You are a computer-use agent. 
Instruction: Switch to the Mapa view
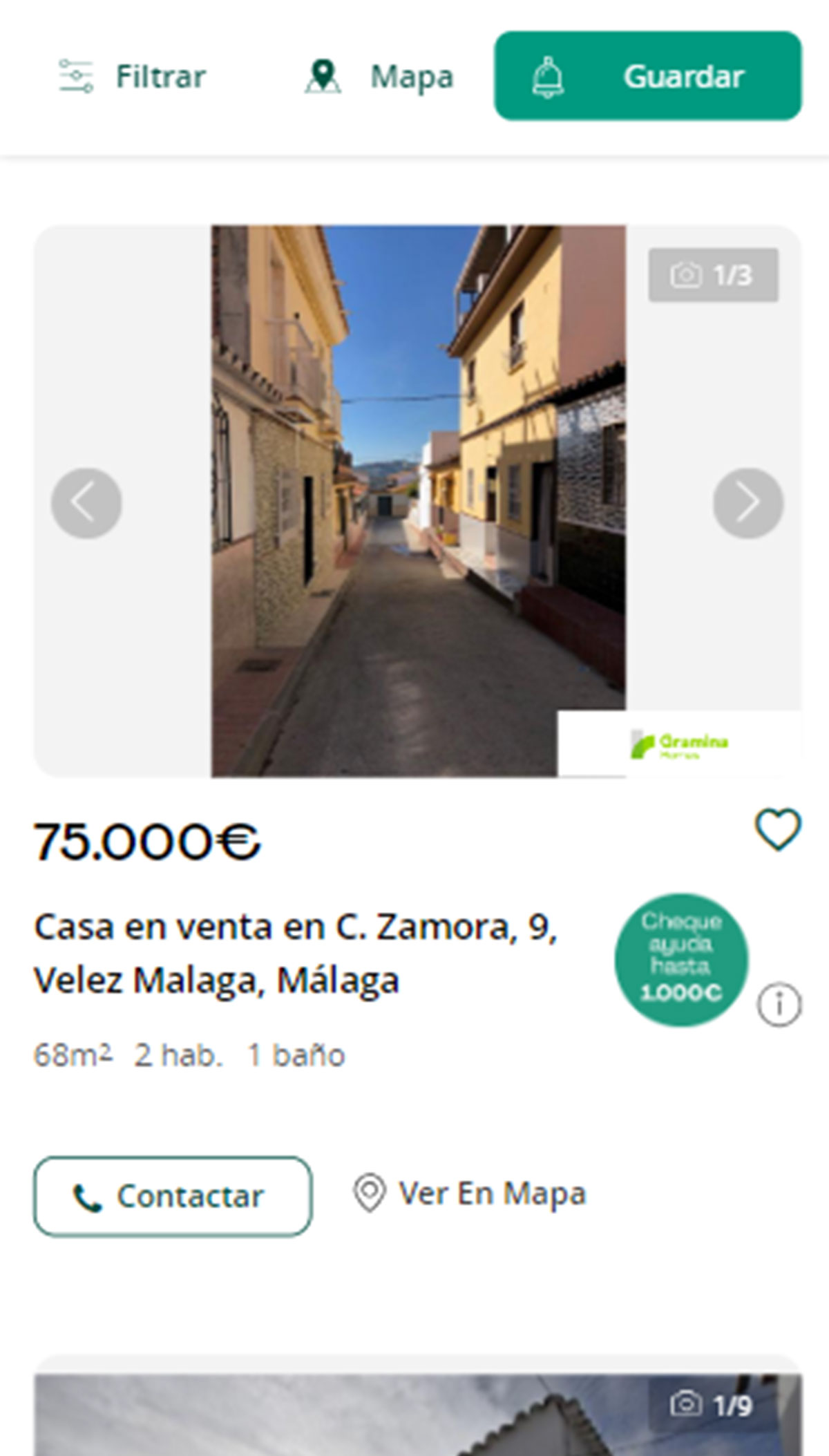[379, 76]
